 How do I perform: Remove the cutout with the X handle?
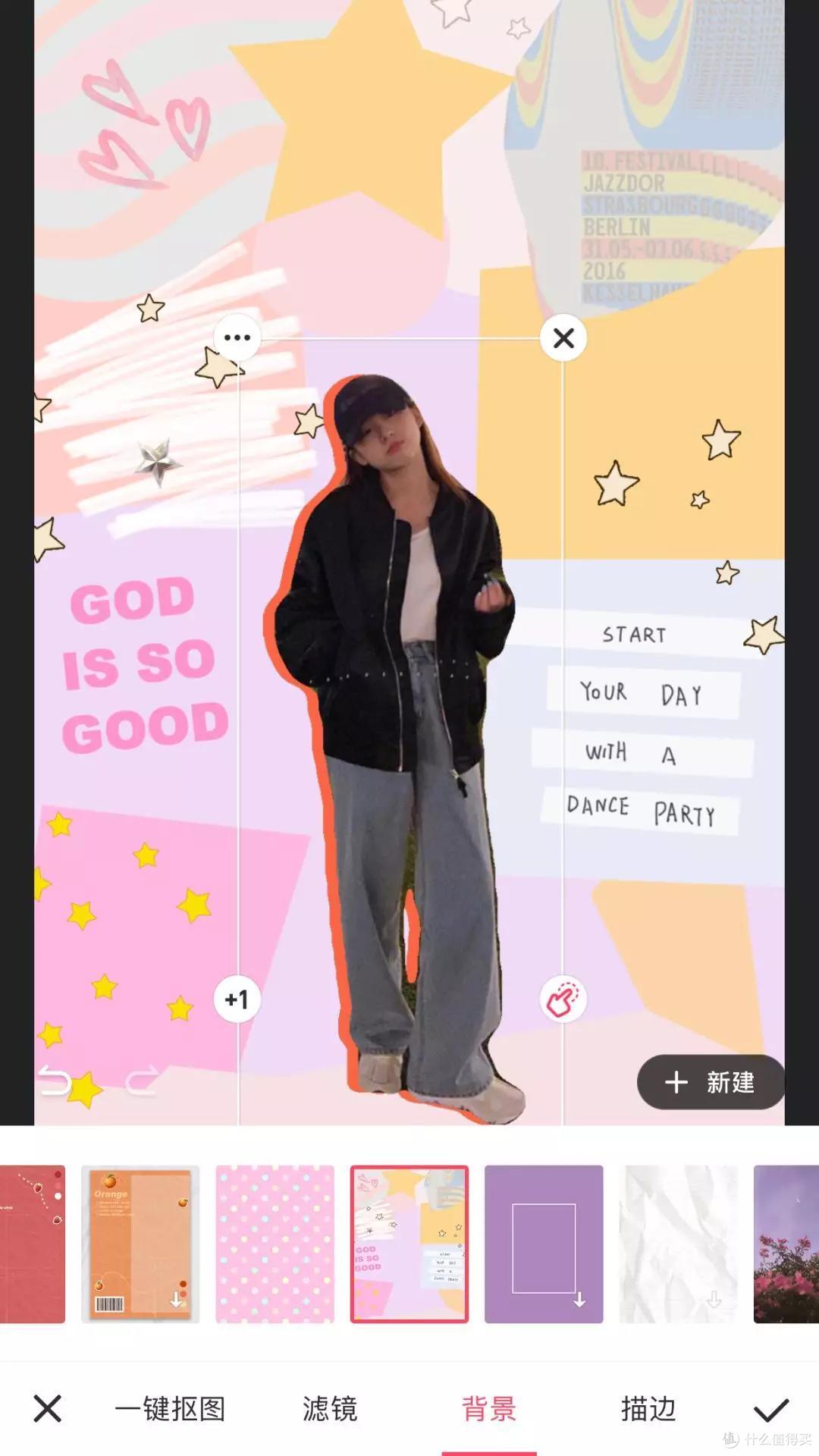(563, 337)
